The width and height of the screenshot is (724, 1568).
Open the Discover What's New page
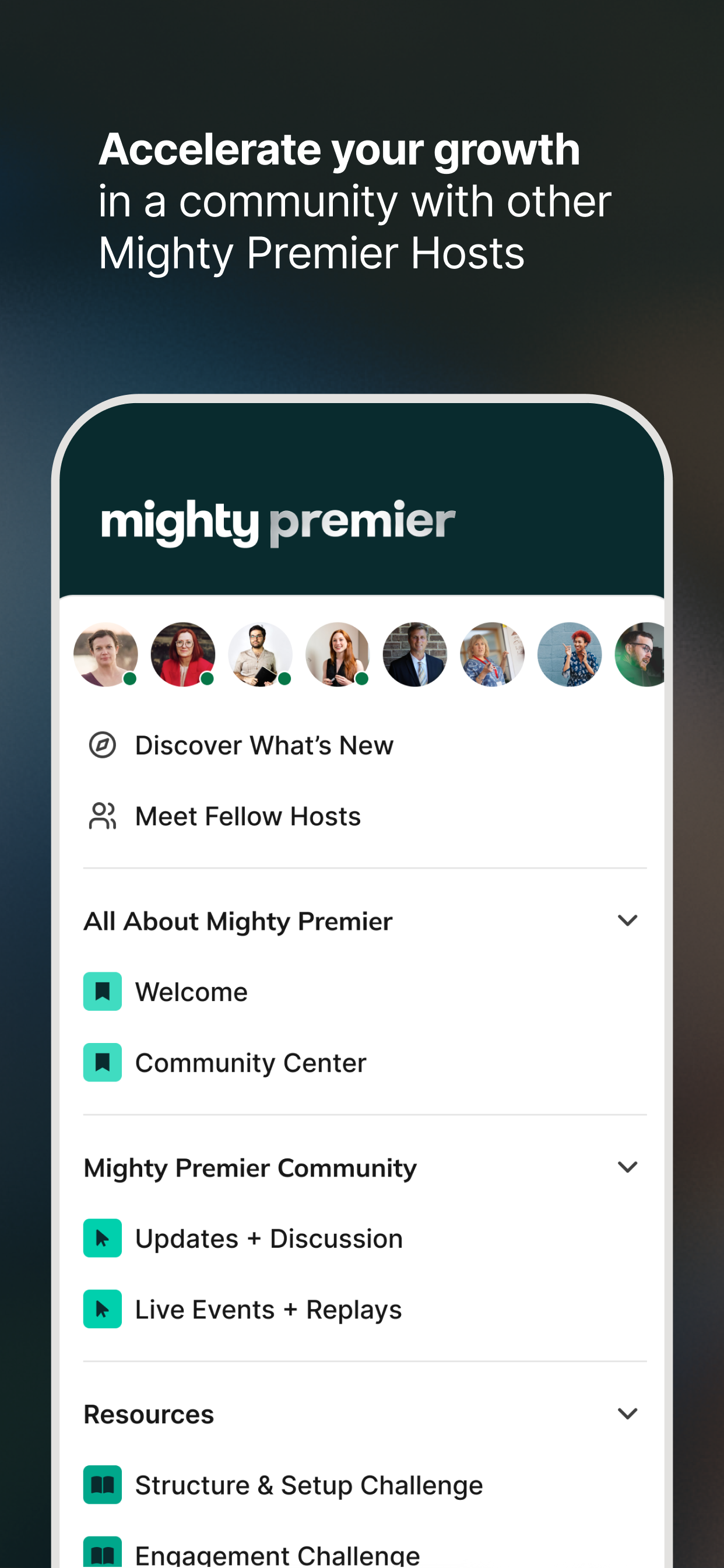[x=263, y=744]
